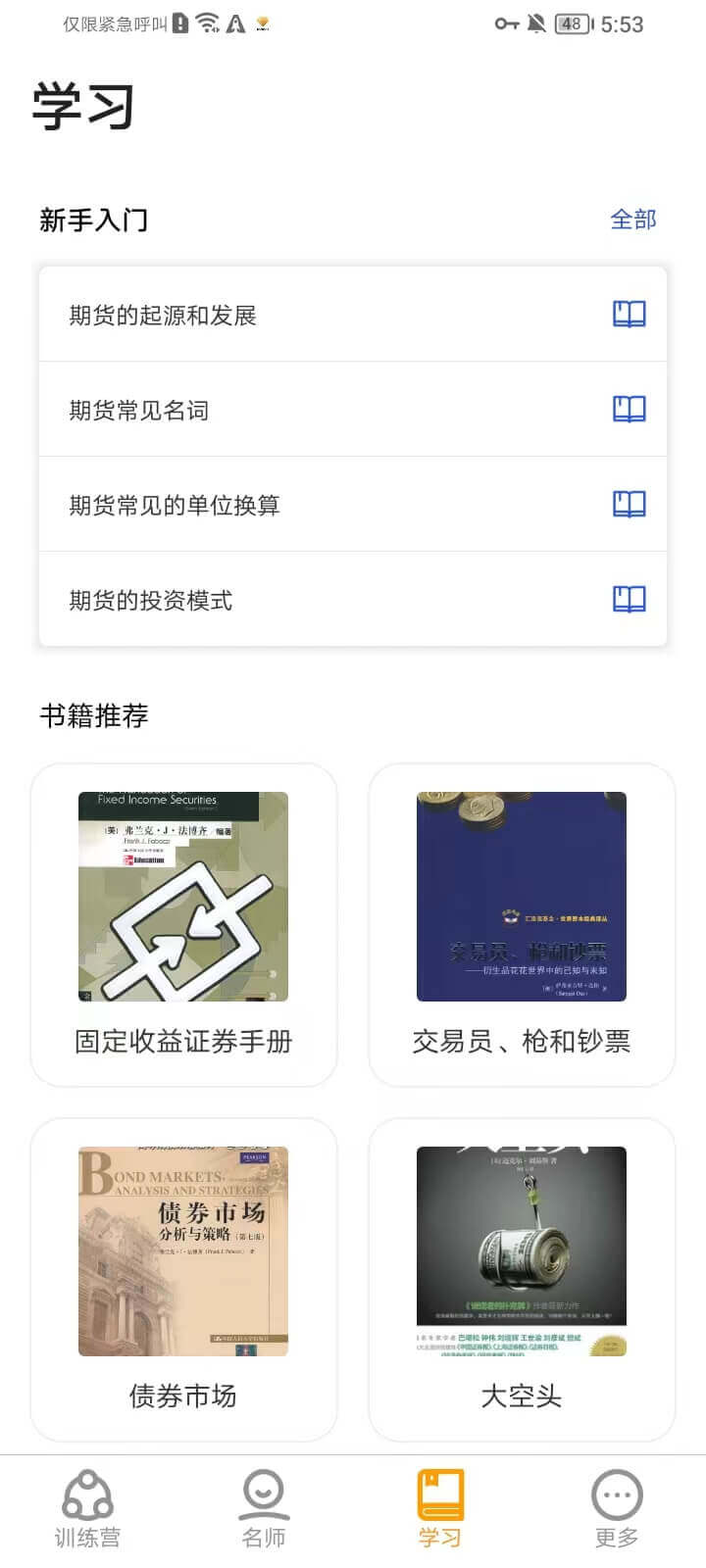Open the 全部 link for 新手入门
Screen dimensions: 706x1568
click(632, 220)
